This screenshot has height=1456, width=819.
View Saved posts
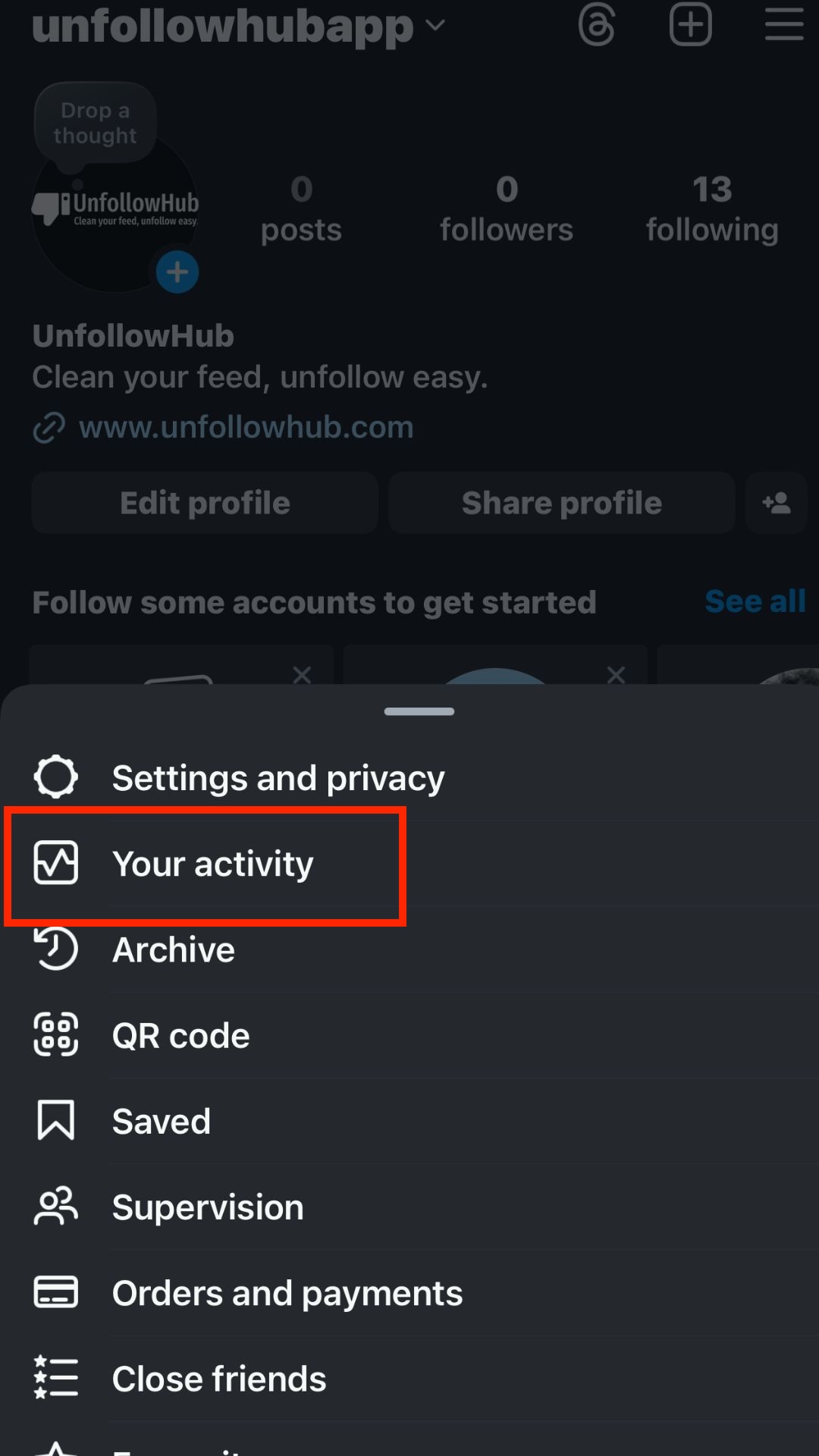point(162,1122)
